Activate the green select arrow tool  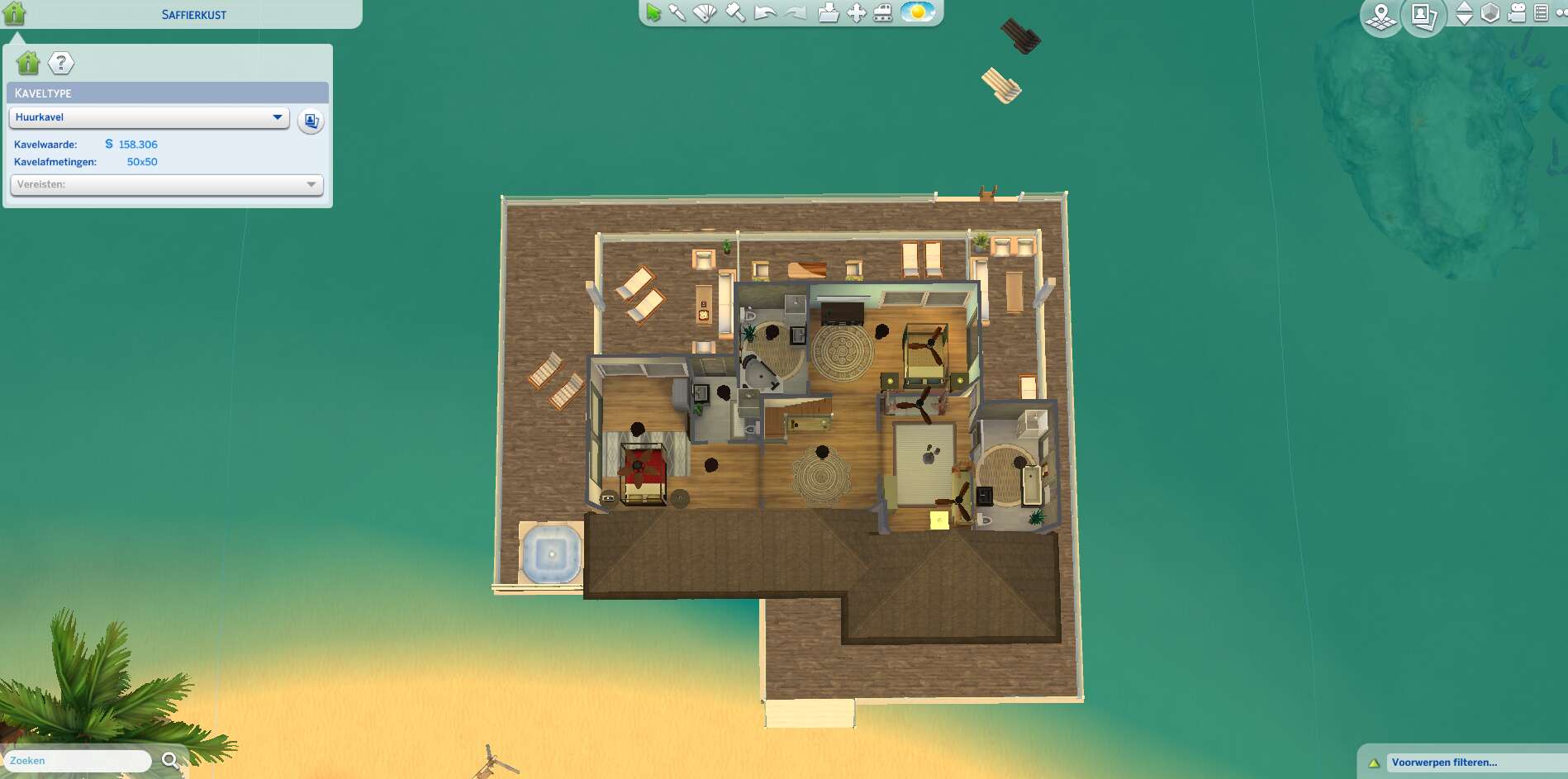pos(653,13)
